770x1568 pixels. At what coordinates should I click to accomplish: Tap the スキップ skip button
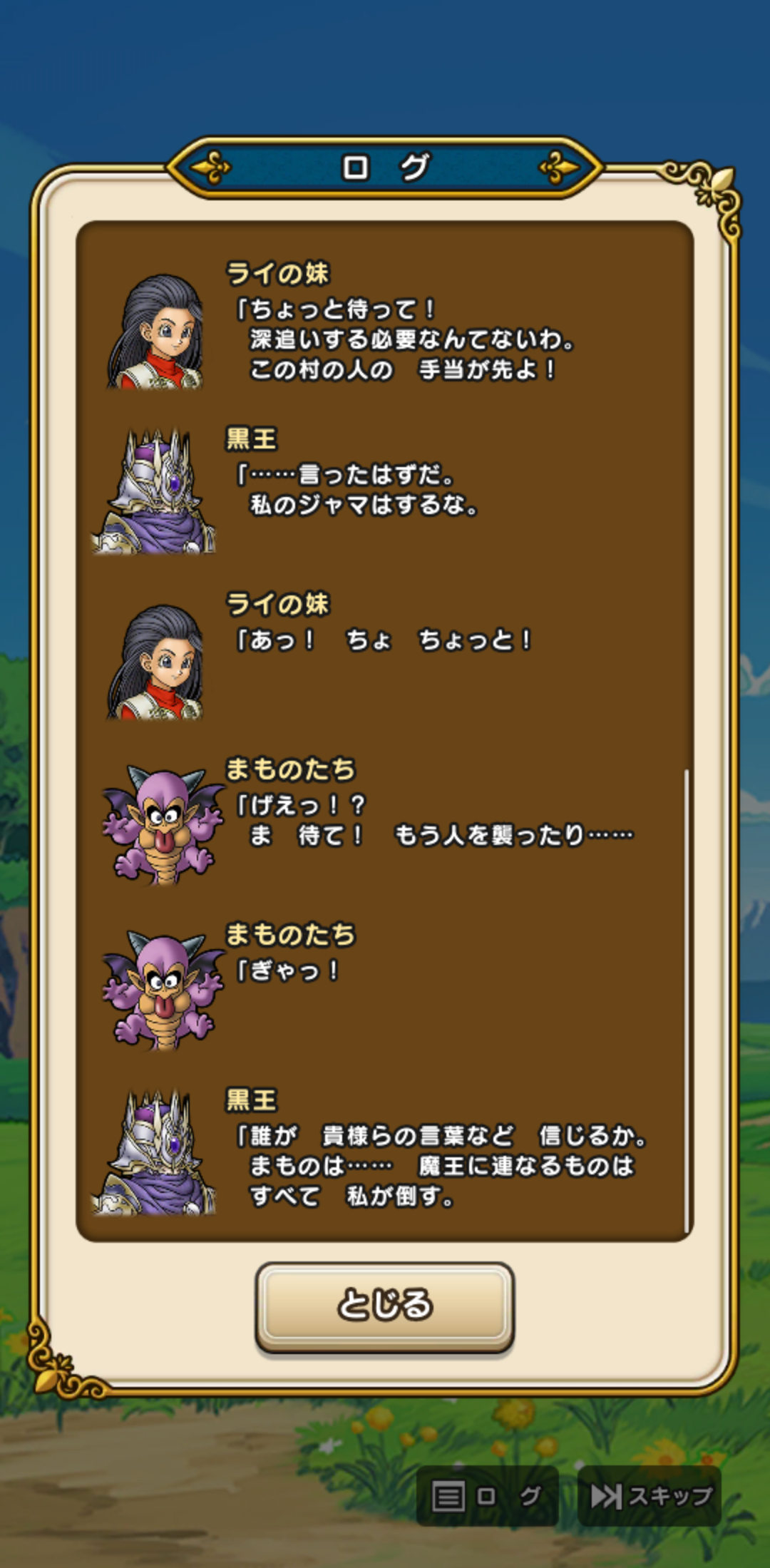(650, 1496)
